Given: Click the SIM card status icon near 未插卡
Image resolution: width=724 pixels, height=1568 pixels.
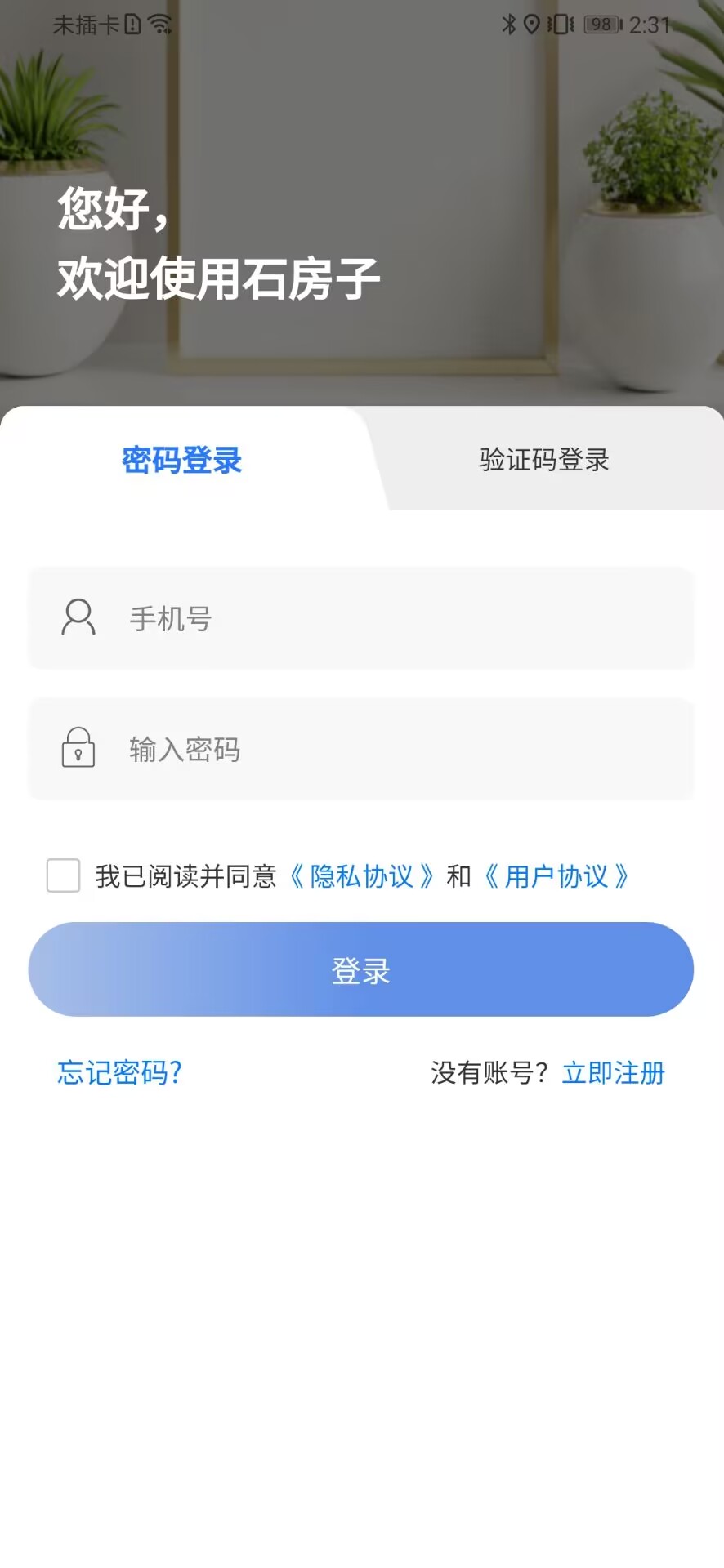Looking at the screenshot, I should pos(131,24).
